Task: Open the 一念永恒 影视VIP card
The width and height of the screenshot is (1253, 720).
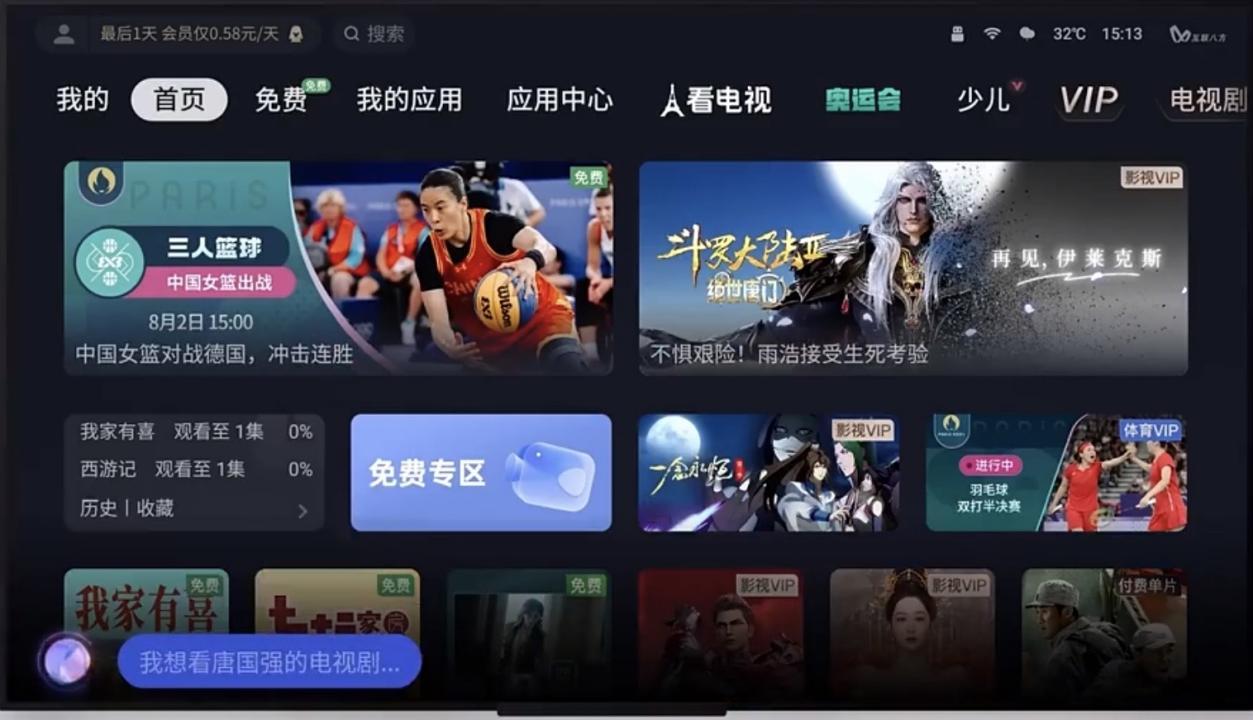Action: pyautogui.click(x=768, y=472)
